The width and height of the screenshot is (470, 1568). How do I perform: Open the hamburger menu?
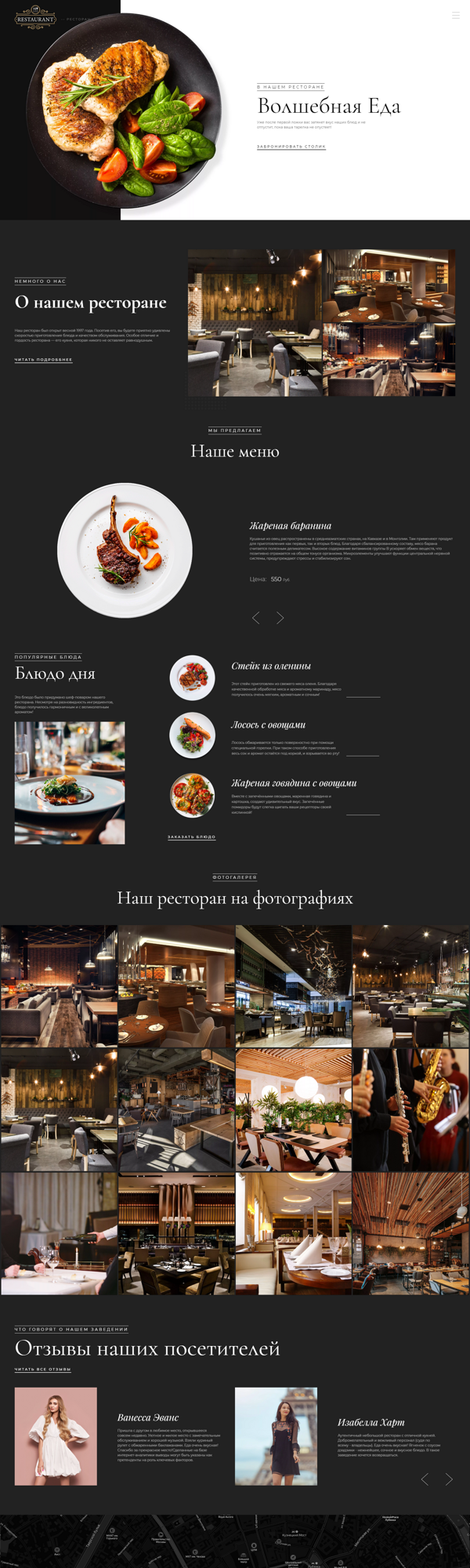(455, 15)
